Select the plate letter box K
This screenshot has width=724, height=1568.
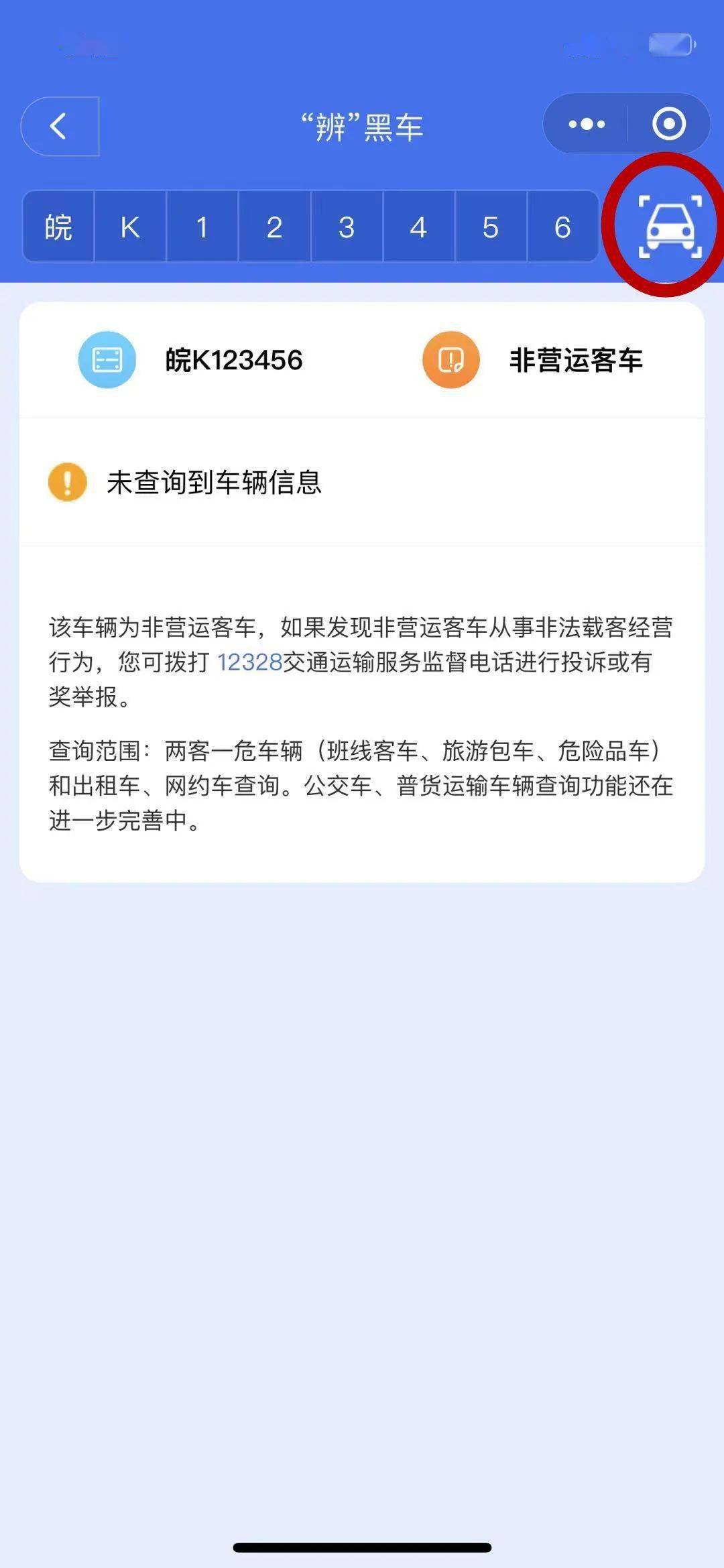(130, 227)
